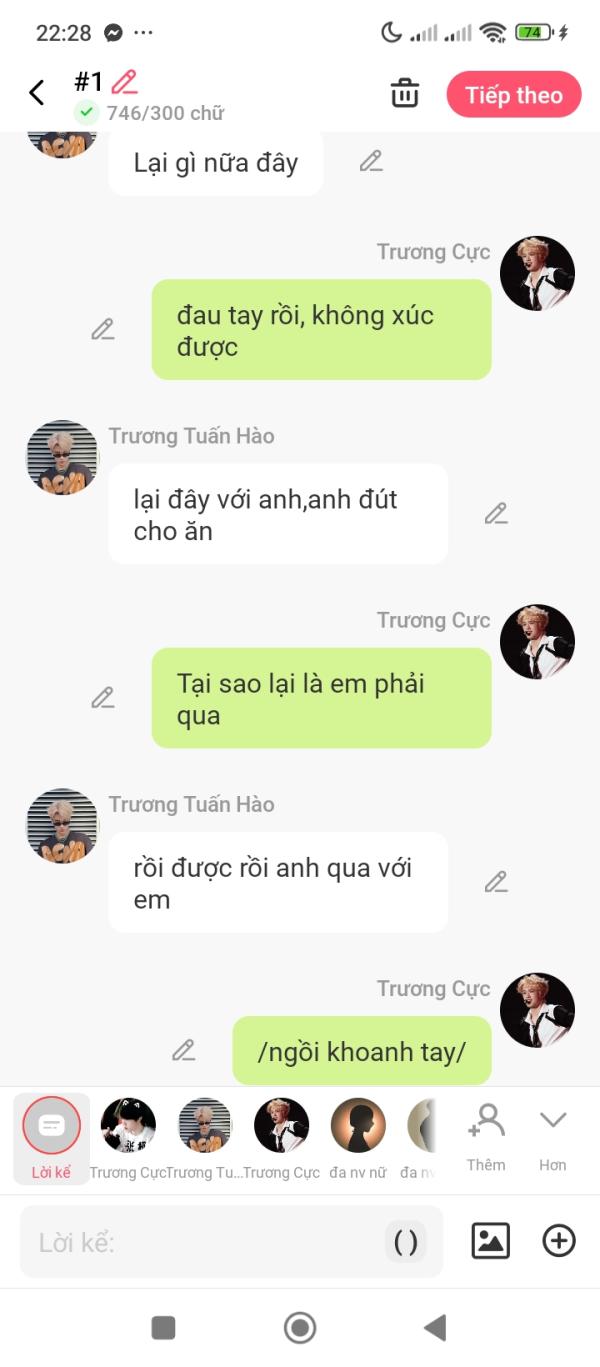Add a new character with Thêm
The width and height of the screenshot is (600, 1367).
tap(486, 1135)
